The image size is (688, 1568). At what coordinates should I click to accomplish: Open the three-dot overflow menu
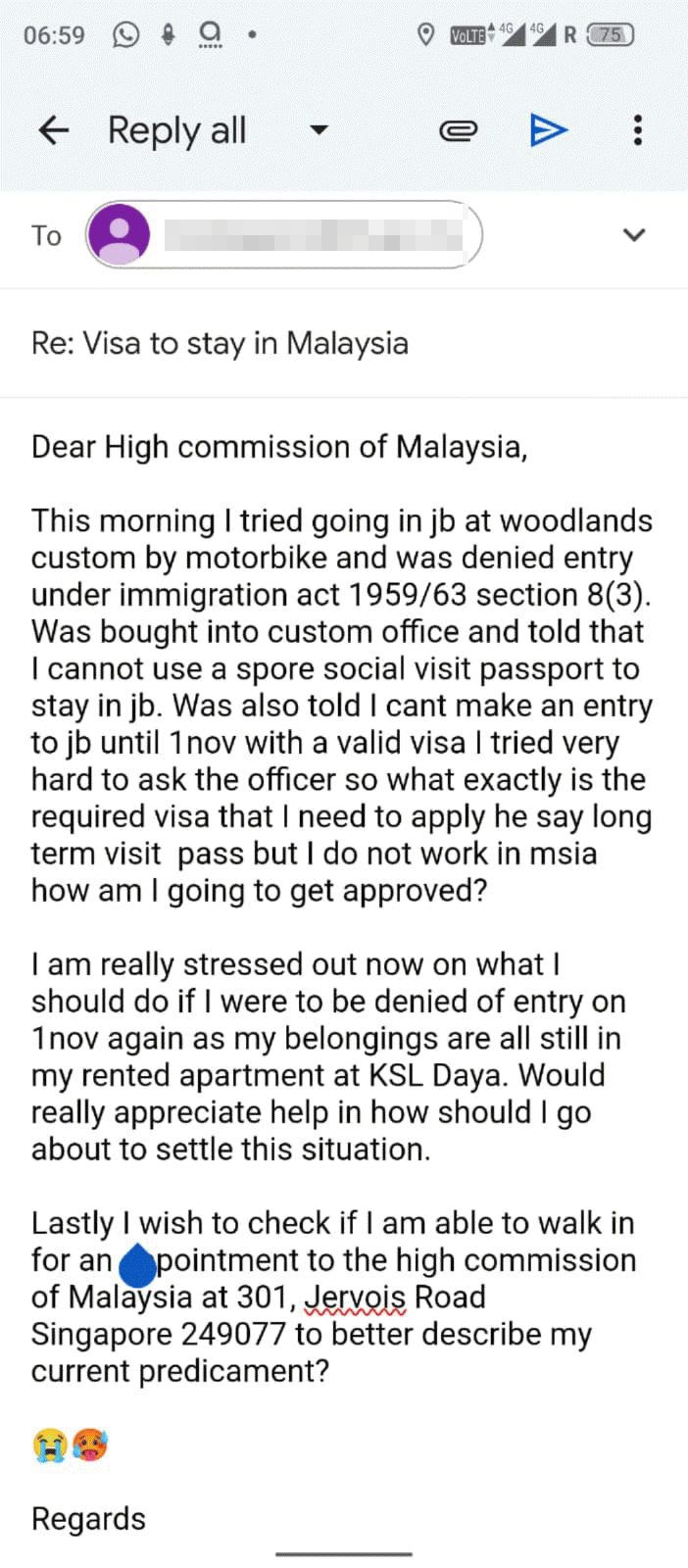(638, 130)
